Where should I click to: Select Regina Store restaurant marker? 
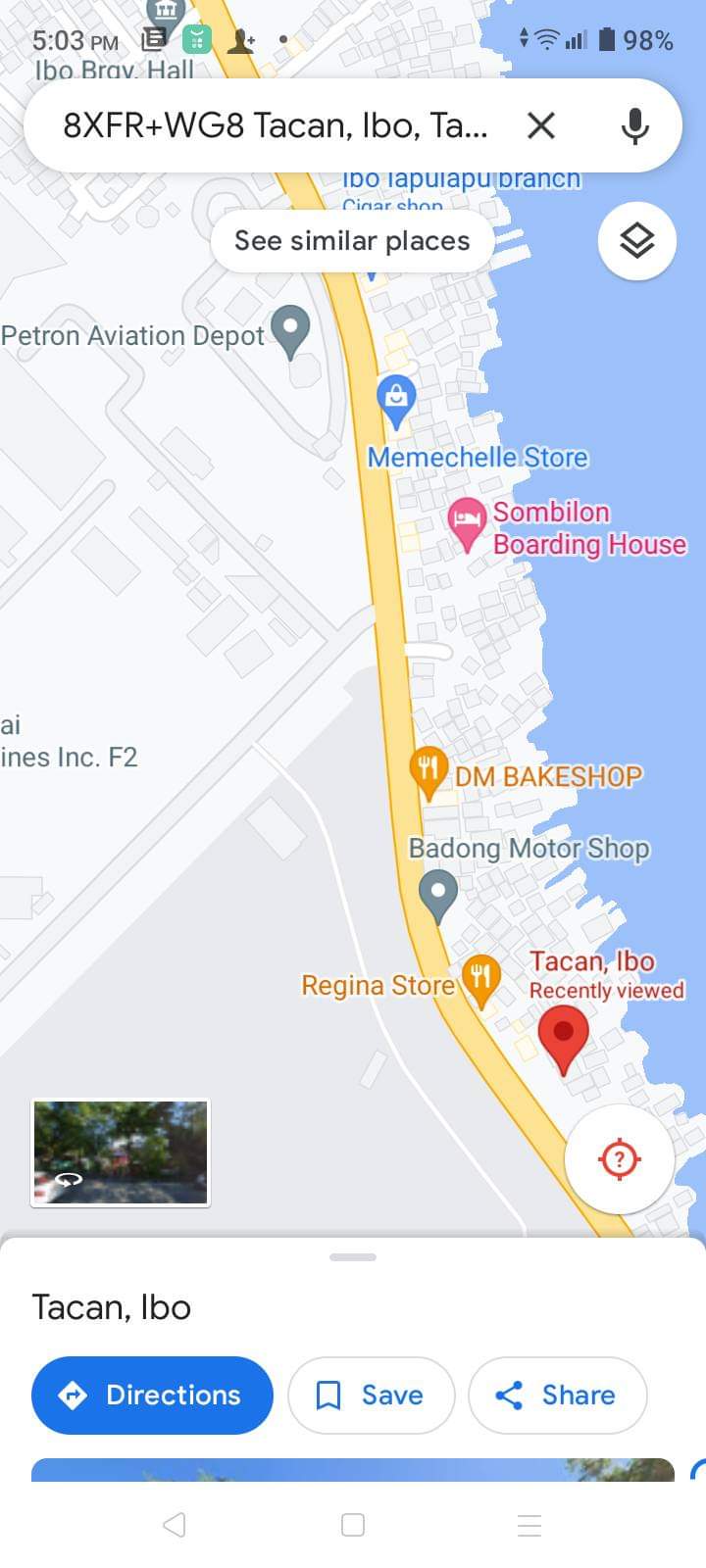coord(480,978)
